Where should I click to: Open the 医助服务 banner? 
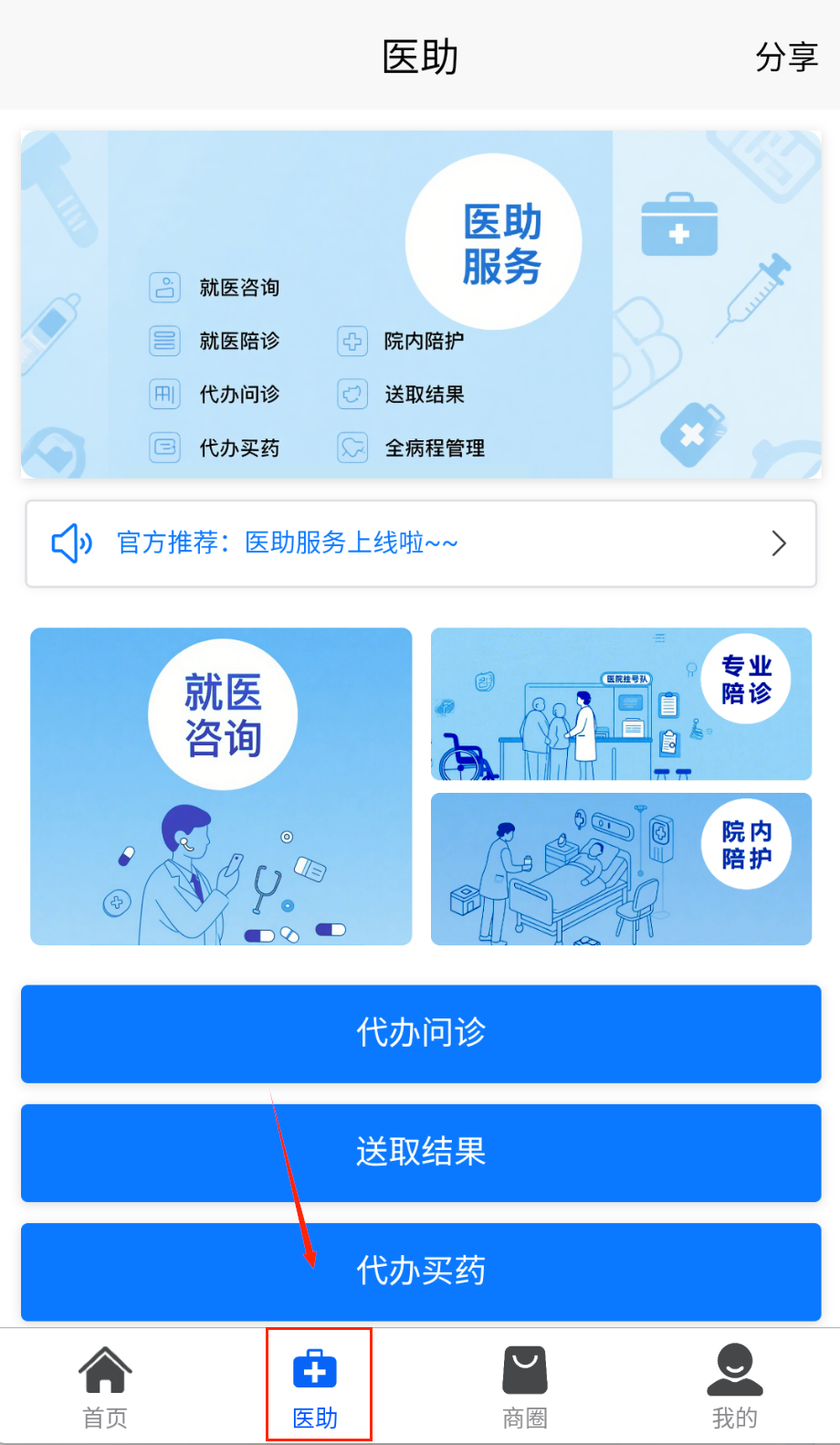click(x=421, y=304)
